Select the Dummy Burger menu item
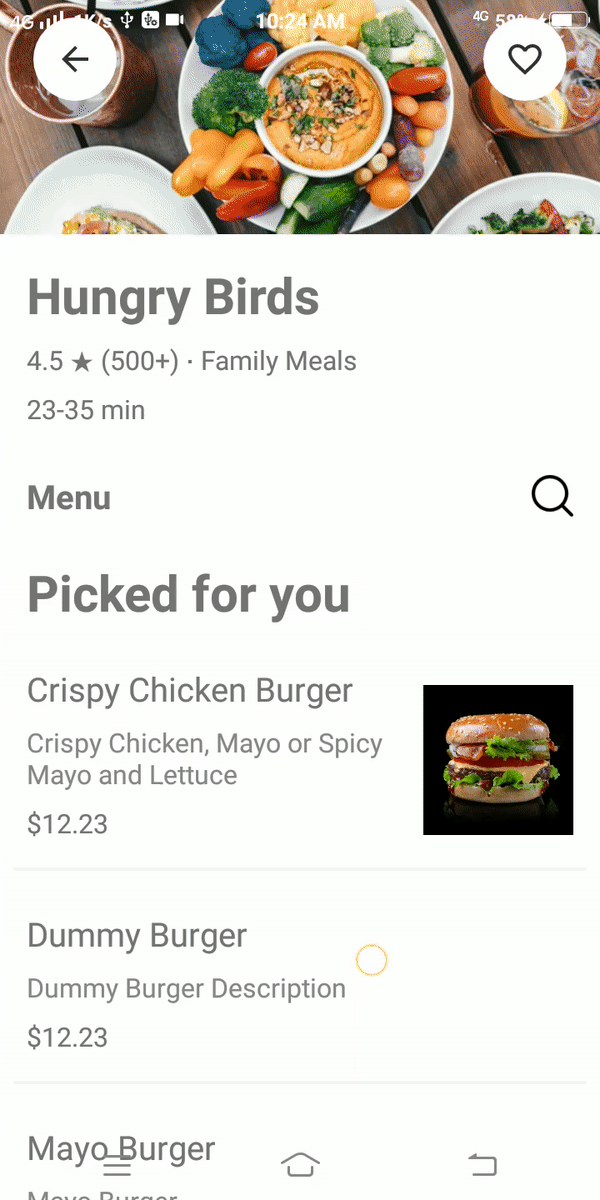 pos(137,936)
